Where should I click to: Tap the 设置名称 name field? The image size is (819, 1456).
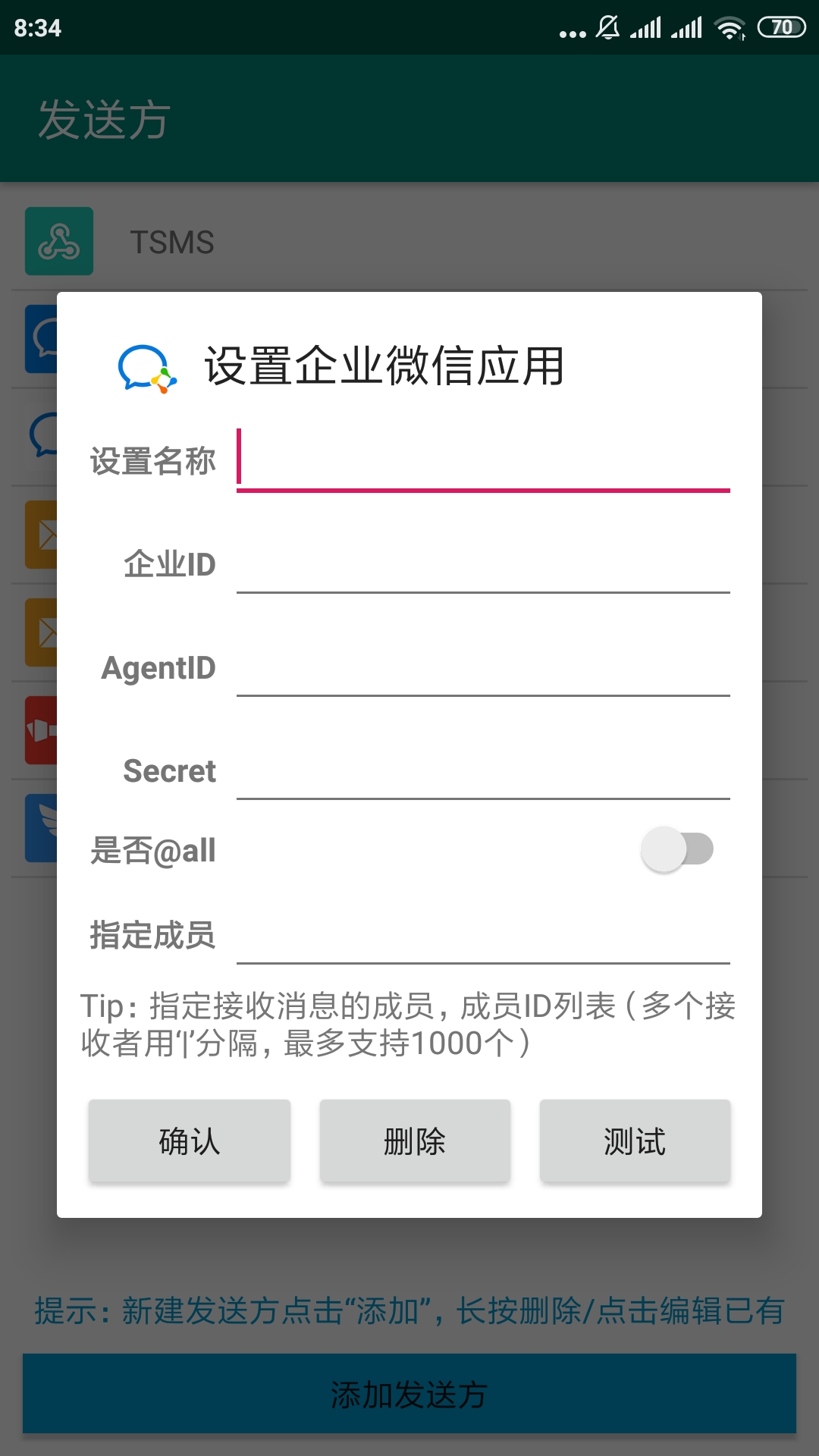483,460
